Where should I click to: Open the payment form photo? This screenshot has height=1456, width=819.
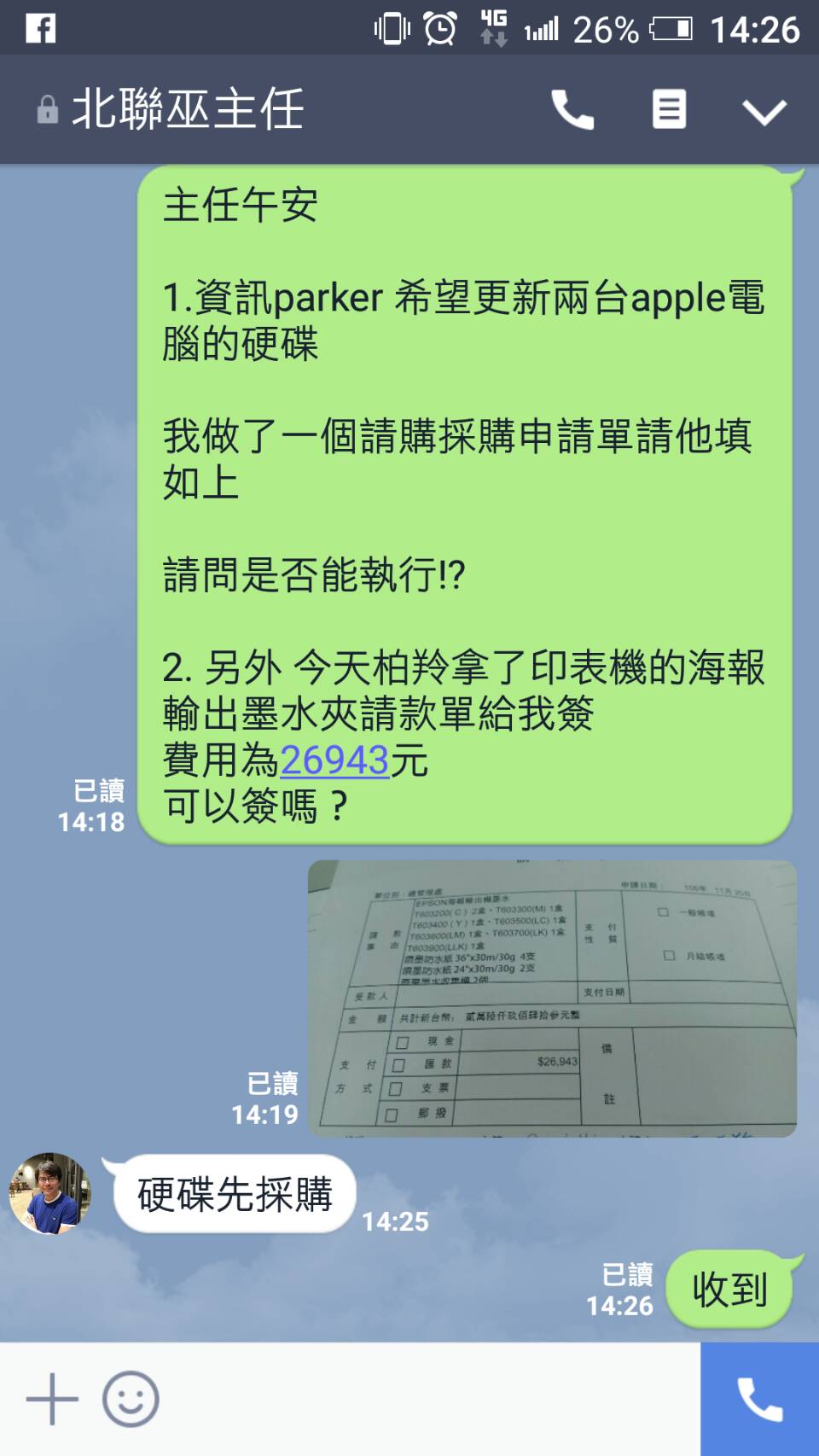click(552, 999)
